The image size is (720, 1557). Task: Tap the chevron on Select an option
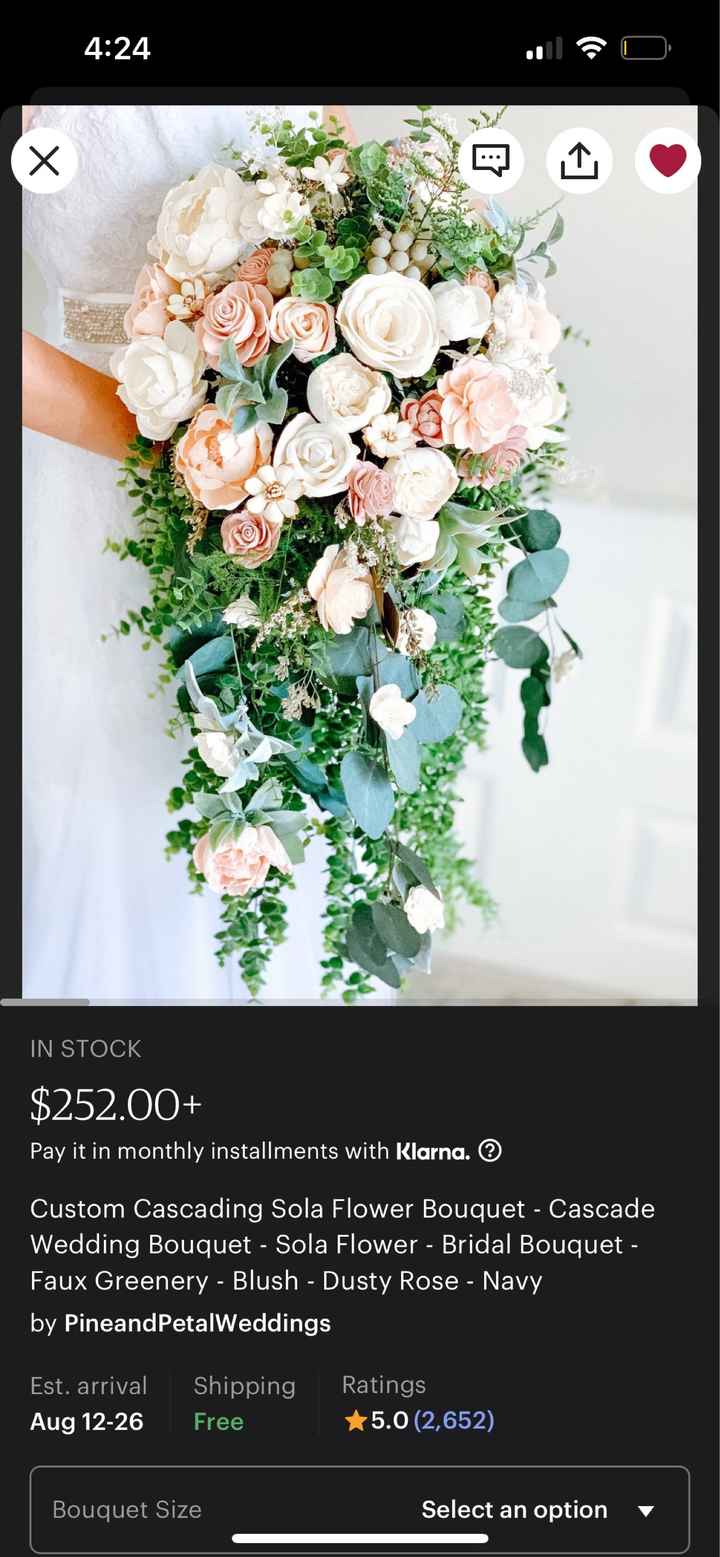pos(646,1511)
